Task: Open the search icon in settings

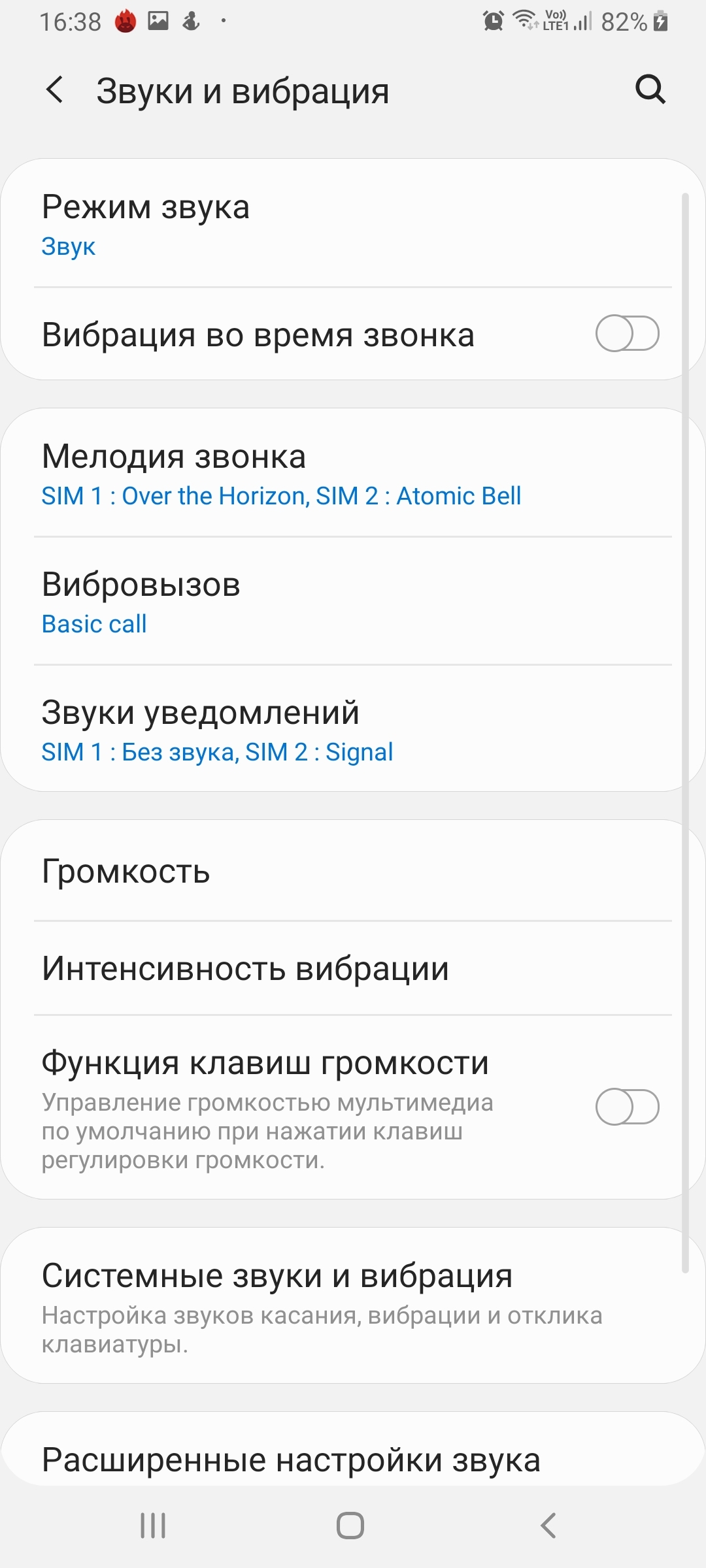Action: (x=650, y=90)
